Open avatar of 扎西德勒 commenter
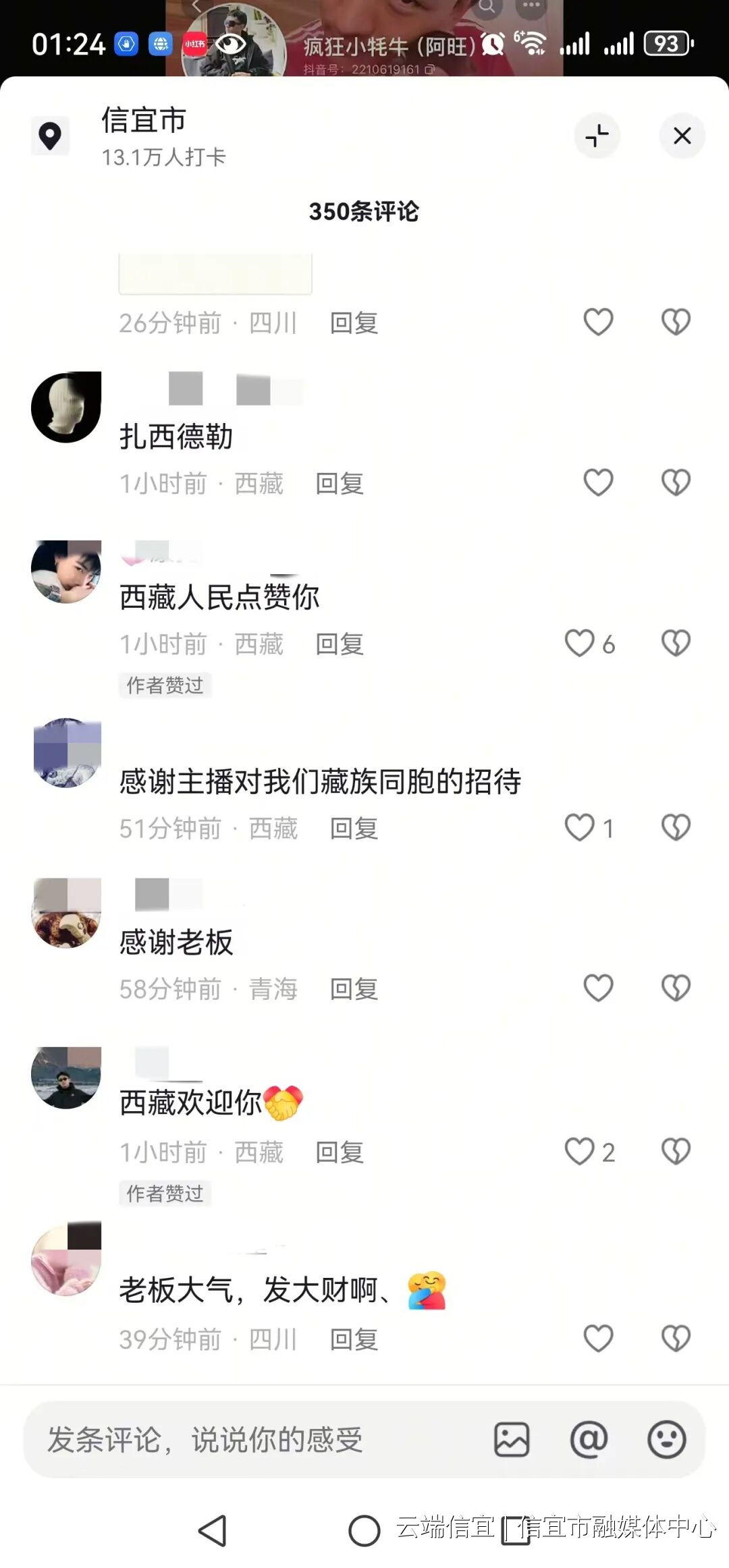This screenshot has height=1568, width=729. (66, 407)
